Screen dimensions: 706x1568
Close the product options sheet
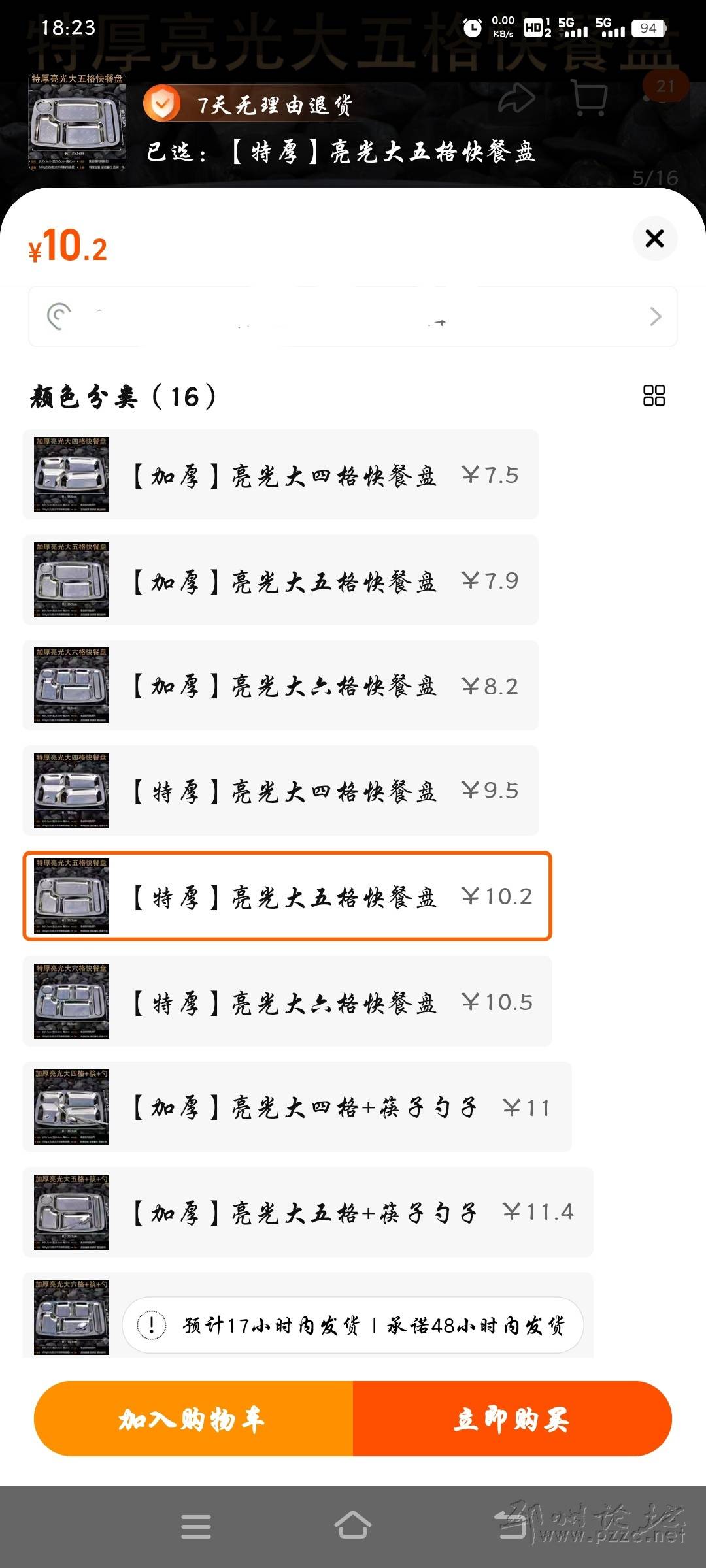click(654, 238)
